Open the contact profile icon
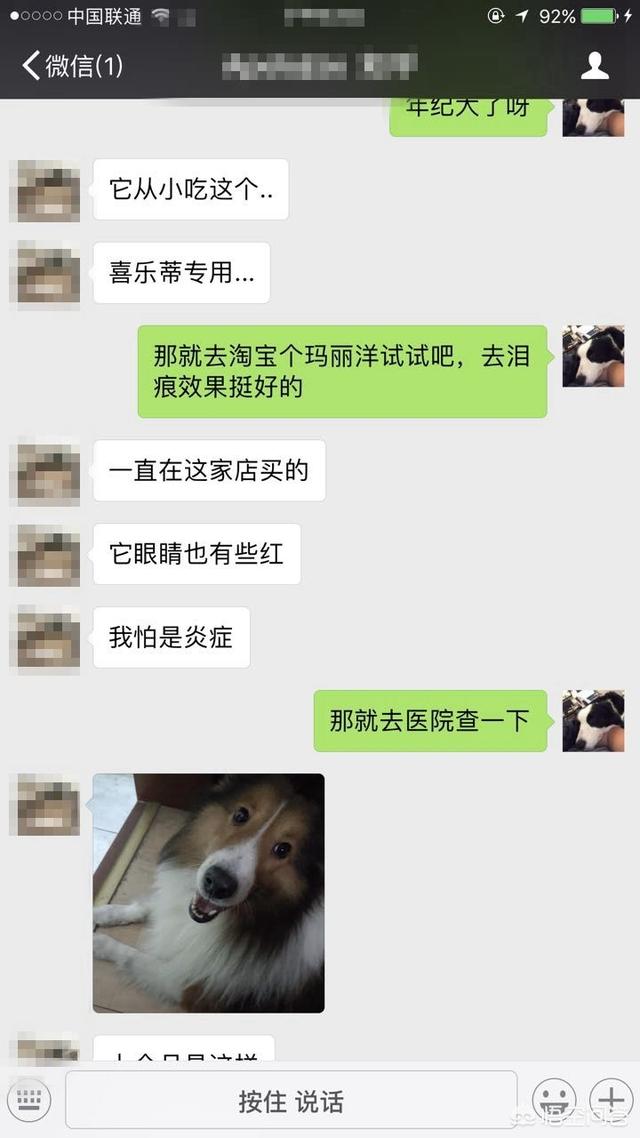 click(595, 66)
